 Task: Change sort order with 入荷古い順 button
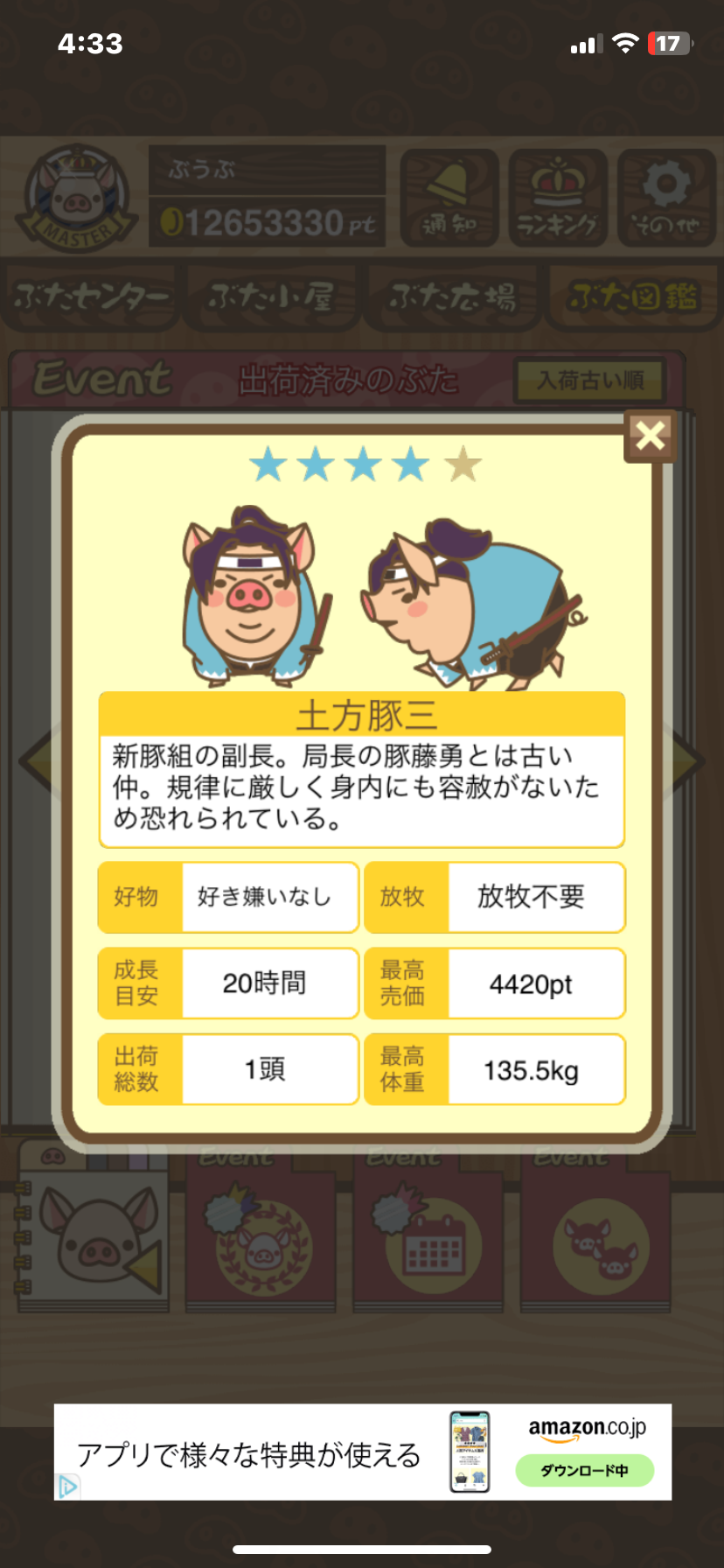pos(589,381)
